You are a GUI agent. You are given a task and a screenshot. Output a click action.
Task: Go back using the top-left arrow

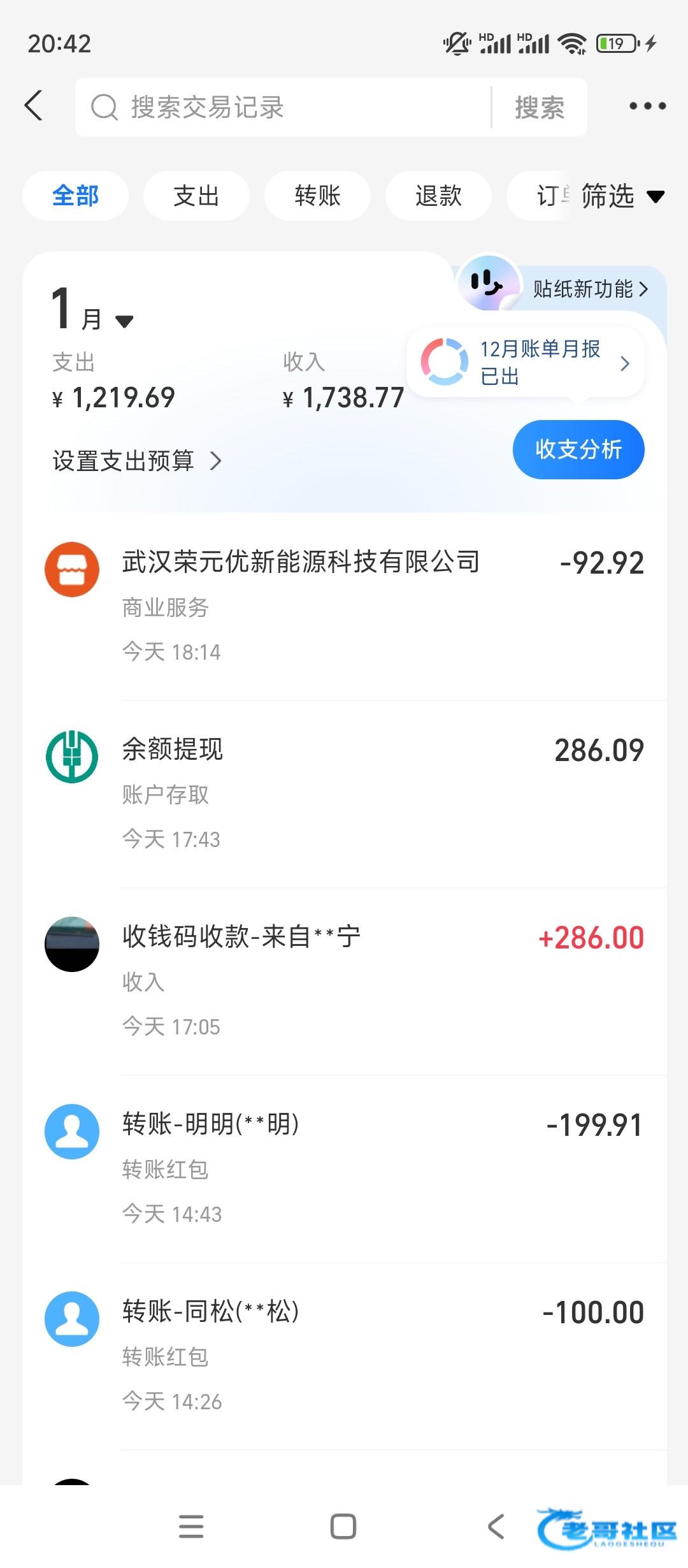[x=34, y=106]
